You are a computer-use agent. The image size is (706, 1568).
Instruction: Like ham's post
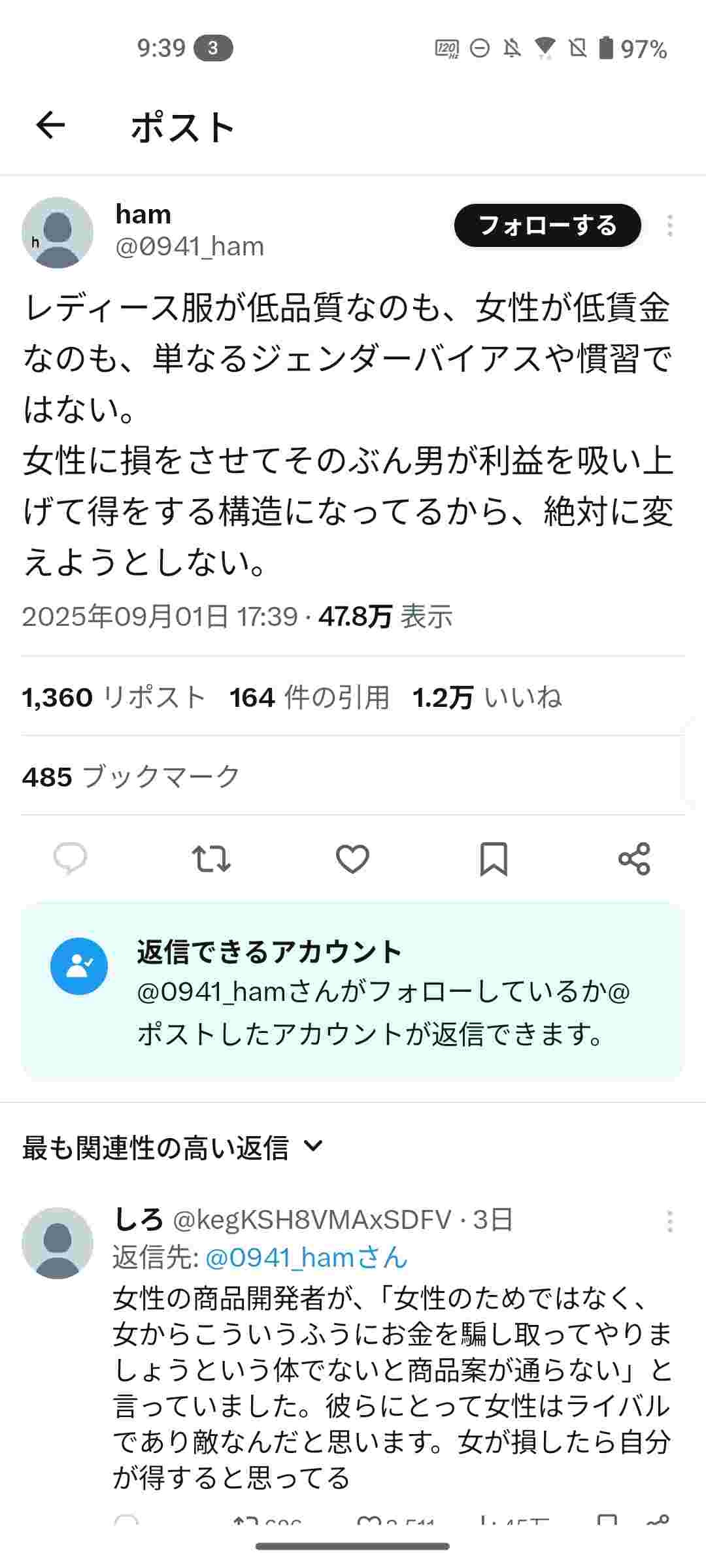[352, 858]
